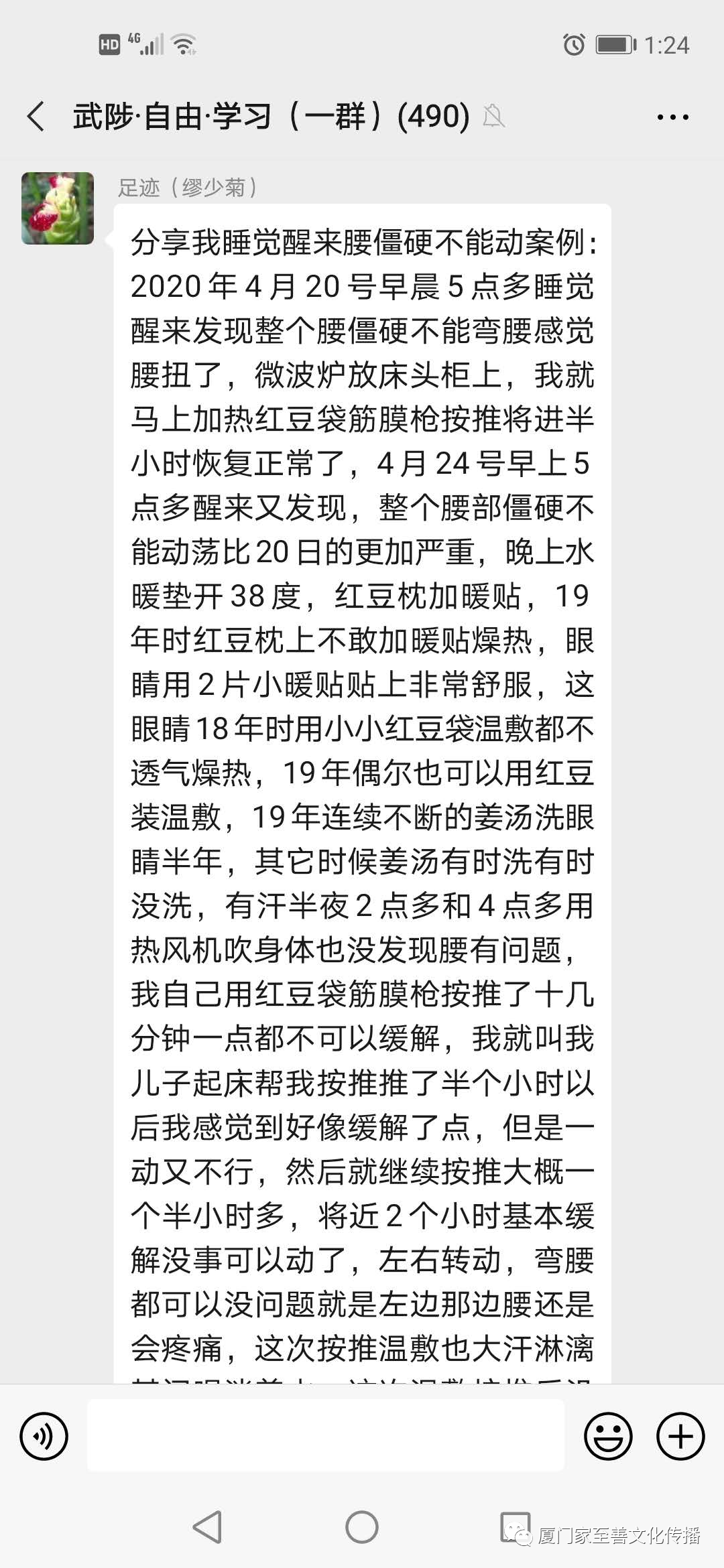Open the plus attachment menu

[680, 1436]
